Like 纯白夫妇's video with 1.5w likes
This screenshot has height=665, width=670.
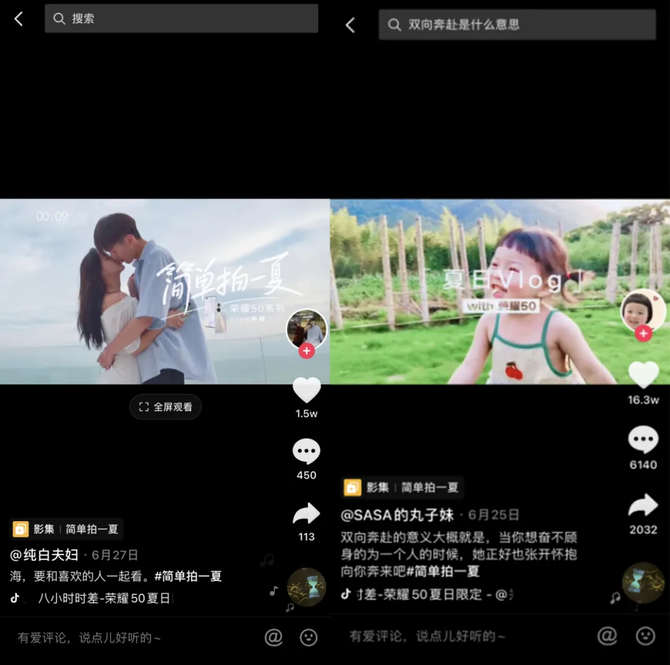306,391
